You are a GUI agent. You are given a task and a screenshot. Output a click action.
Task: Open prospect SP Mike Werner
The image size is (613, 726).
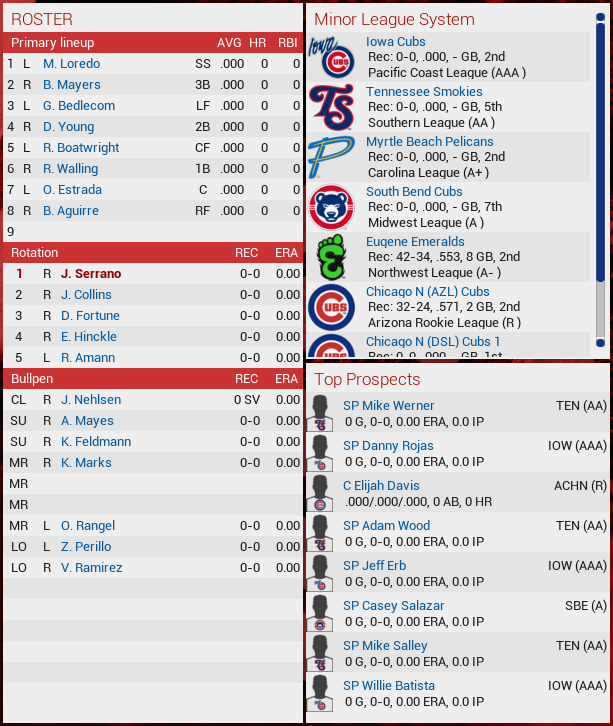(x=388, y=406)
